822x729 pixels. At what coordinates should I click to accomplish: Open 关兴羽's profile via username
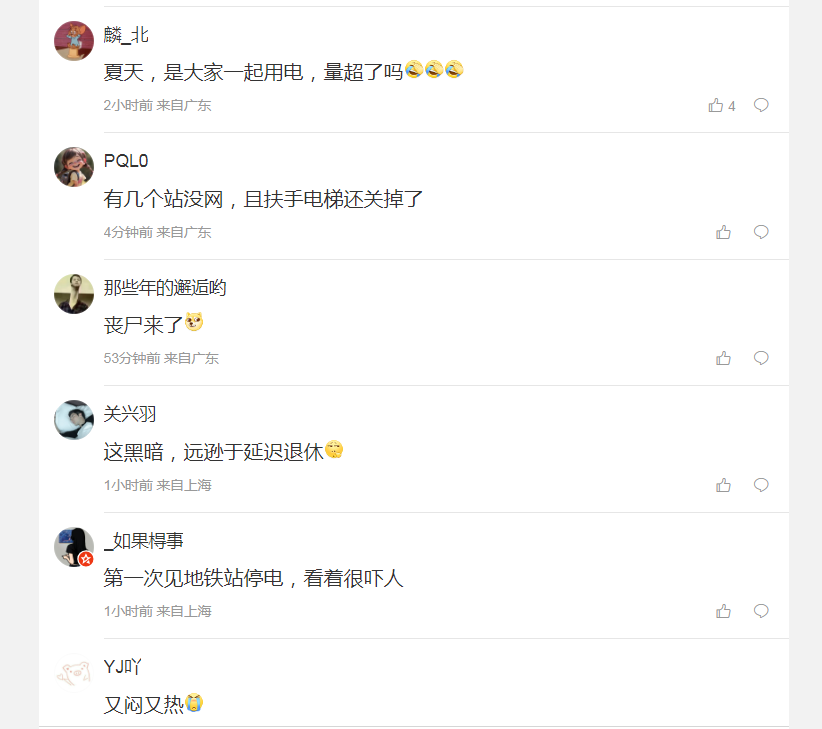130,414
